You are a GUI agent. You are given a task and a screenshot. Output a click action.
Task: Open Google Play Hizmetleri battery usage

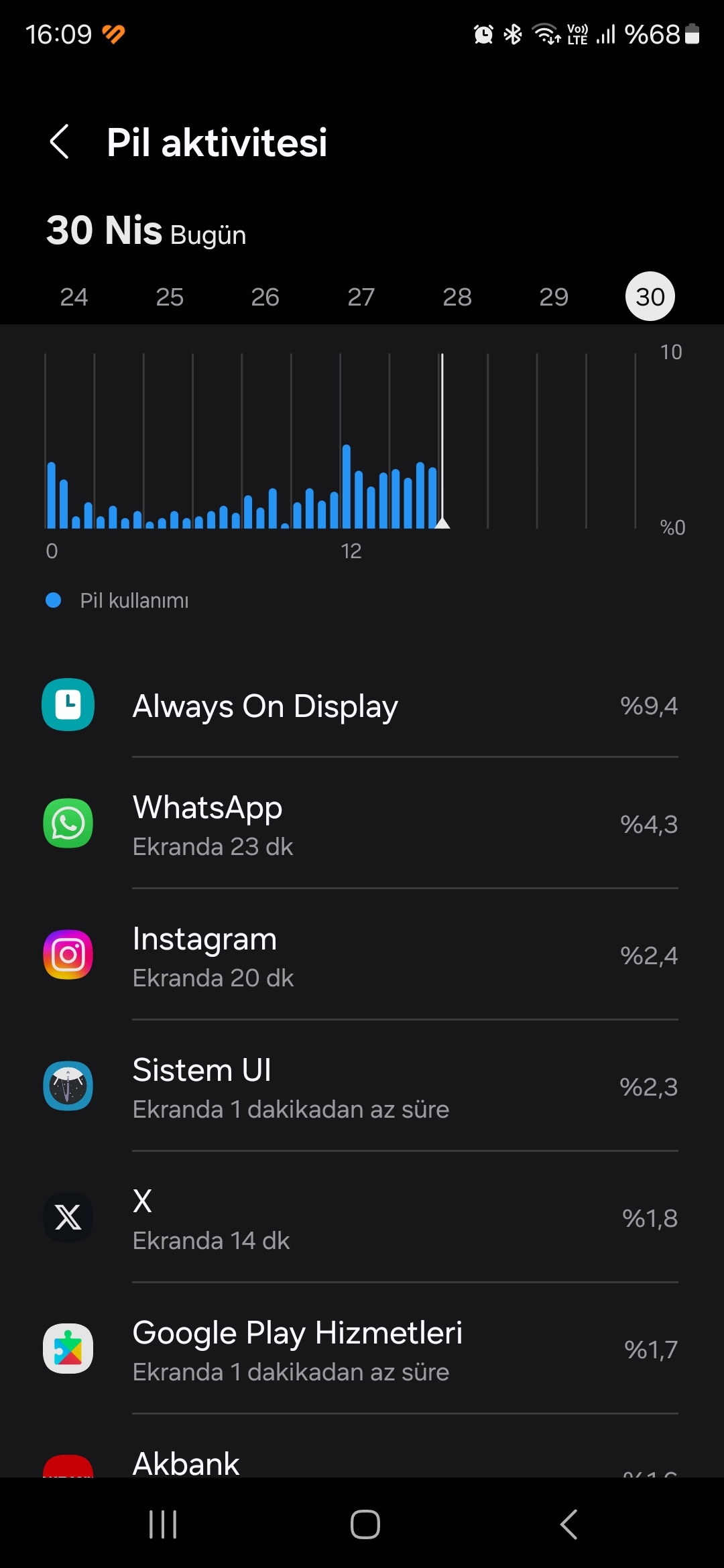(362, 1349)
